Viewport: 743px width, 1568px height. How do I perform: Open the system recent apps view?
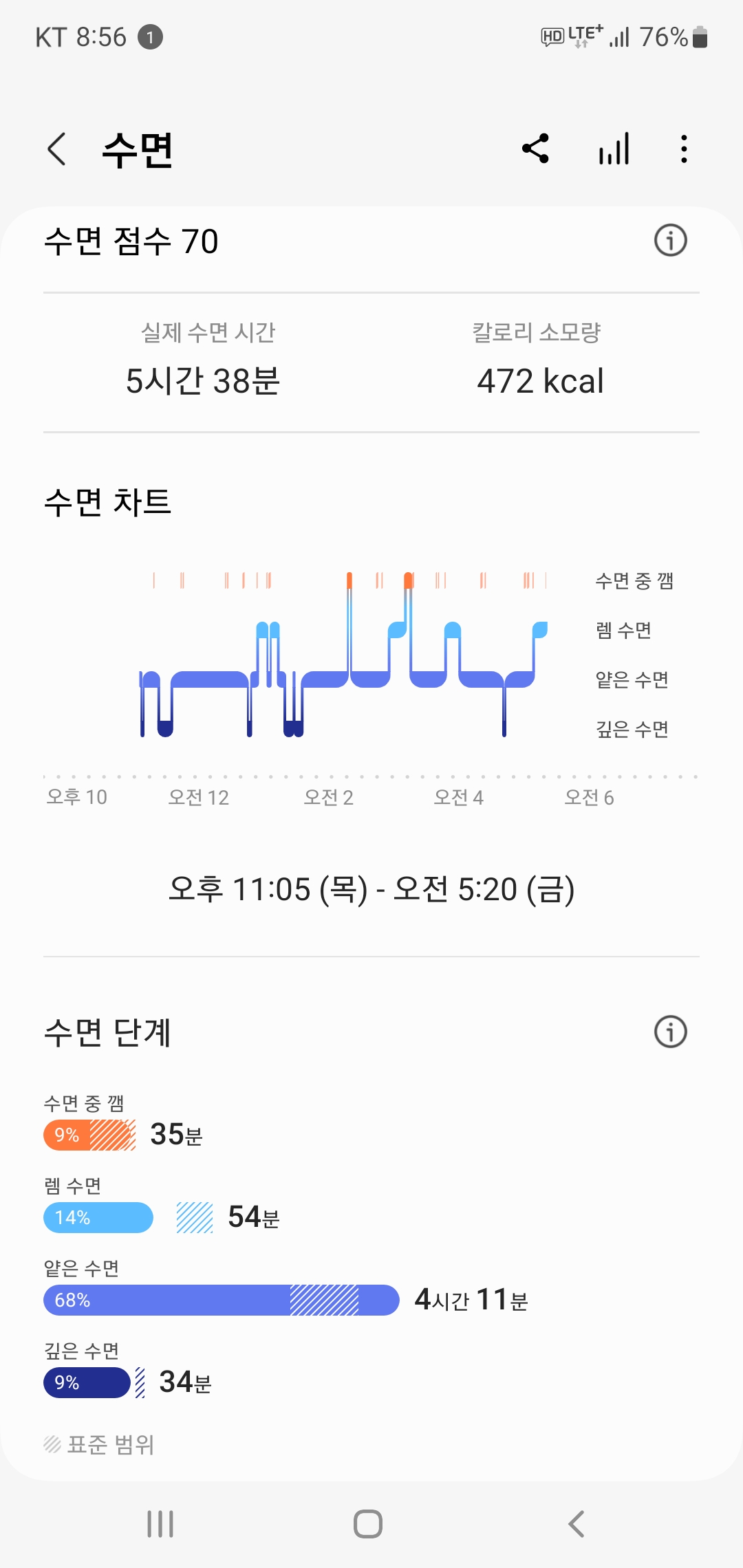point(160,1524)
